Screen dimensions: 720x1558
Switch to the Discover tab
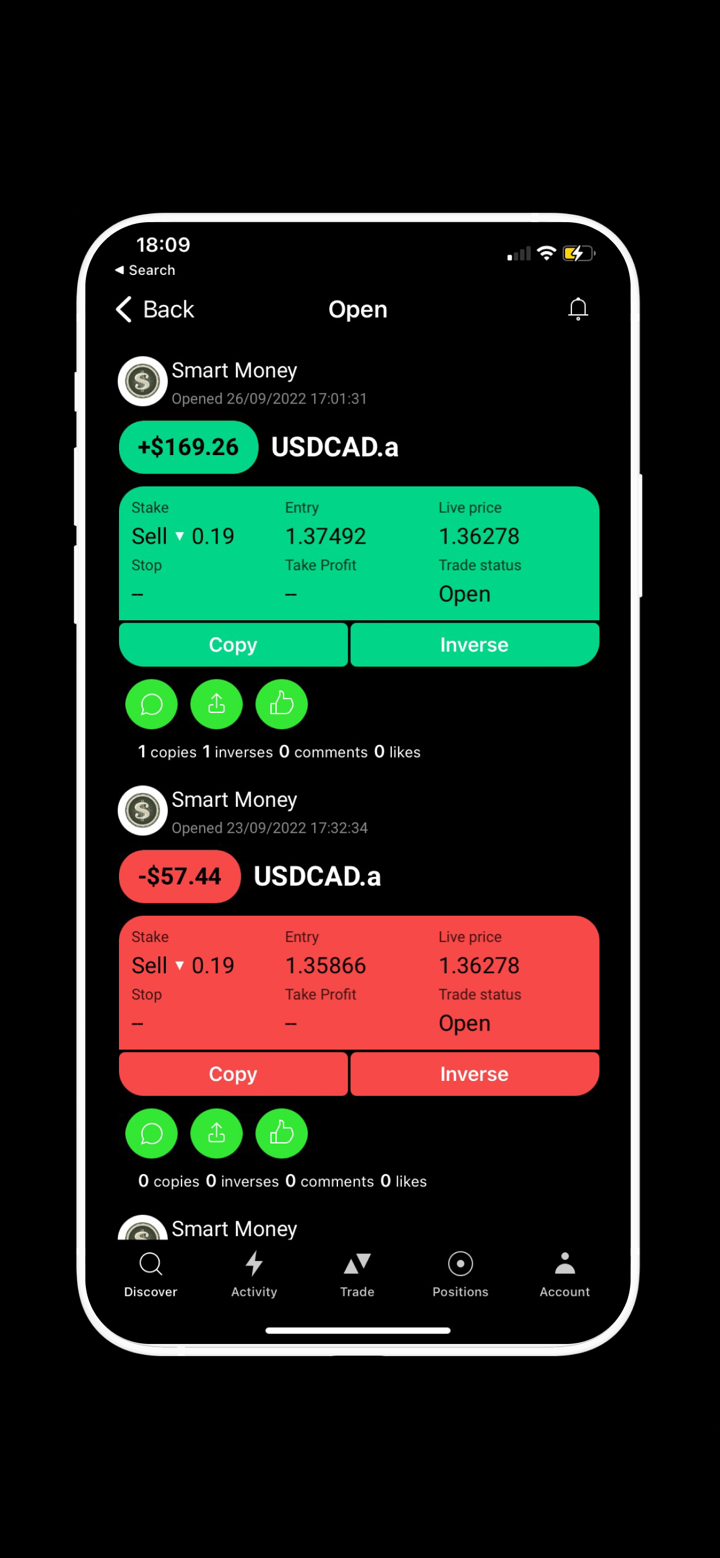point(151,1274)
